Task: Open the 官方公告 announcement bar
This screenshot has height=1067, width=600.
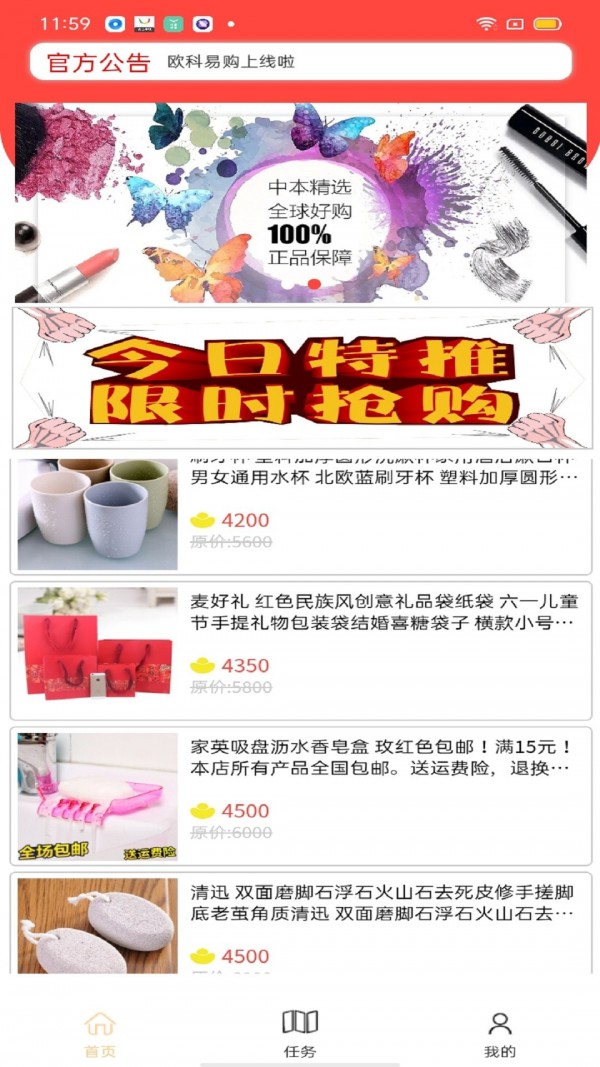Action: pos(300,62)
